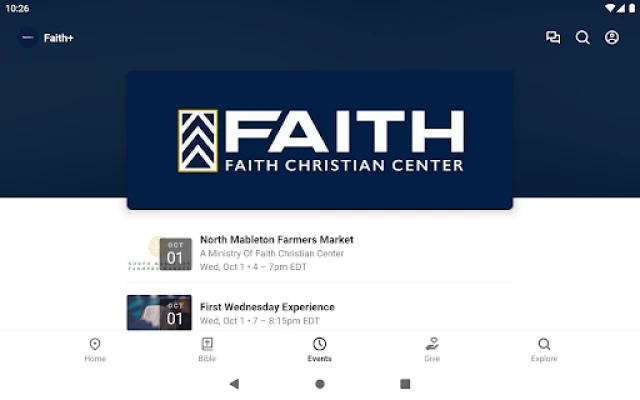Image resolution: width=640 pixels, height=400 pixels.
Task: Open search from the top bar
Action: 582,38
